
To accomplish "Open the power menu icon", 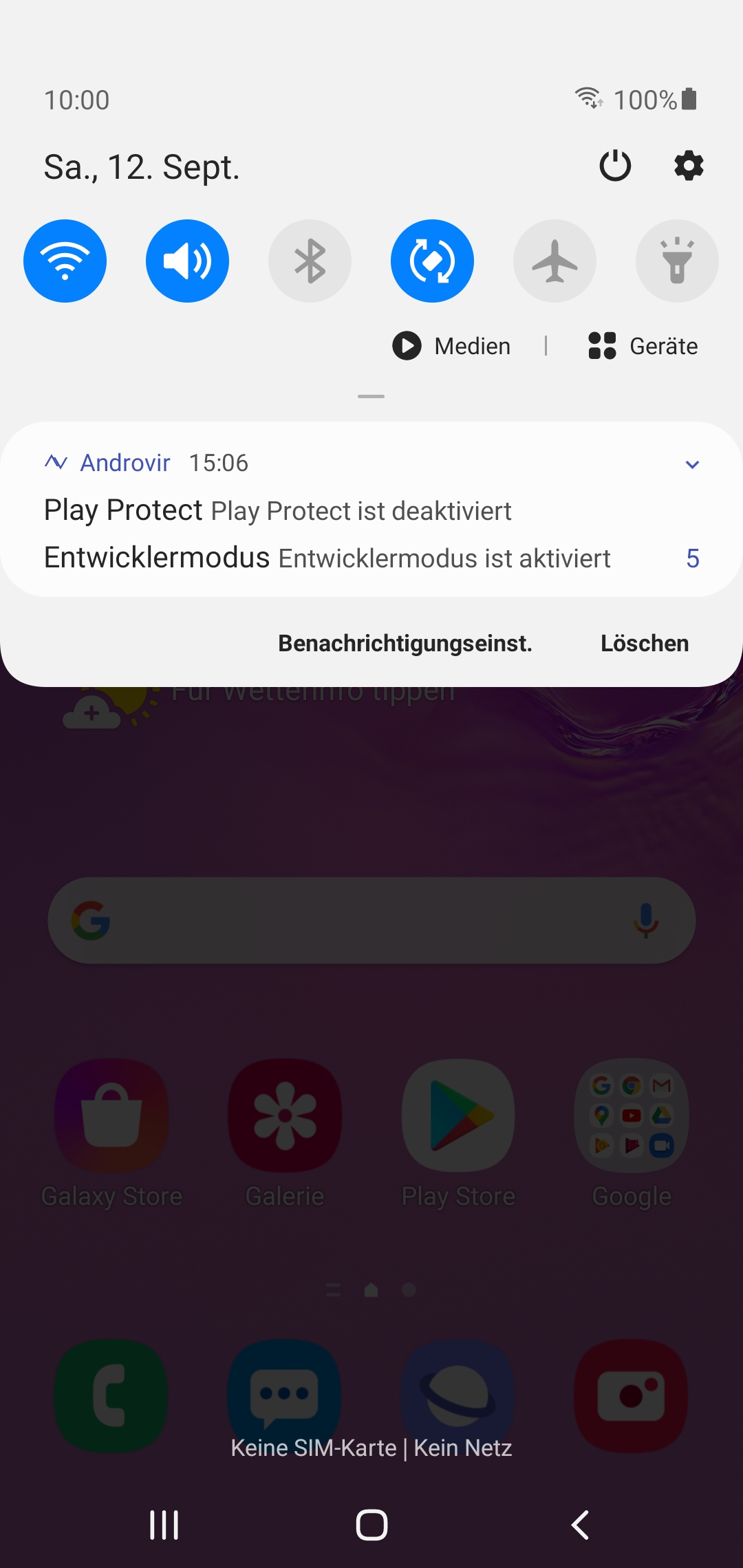I will click(615, 166).
